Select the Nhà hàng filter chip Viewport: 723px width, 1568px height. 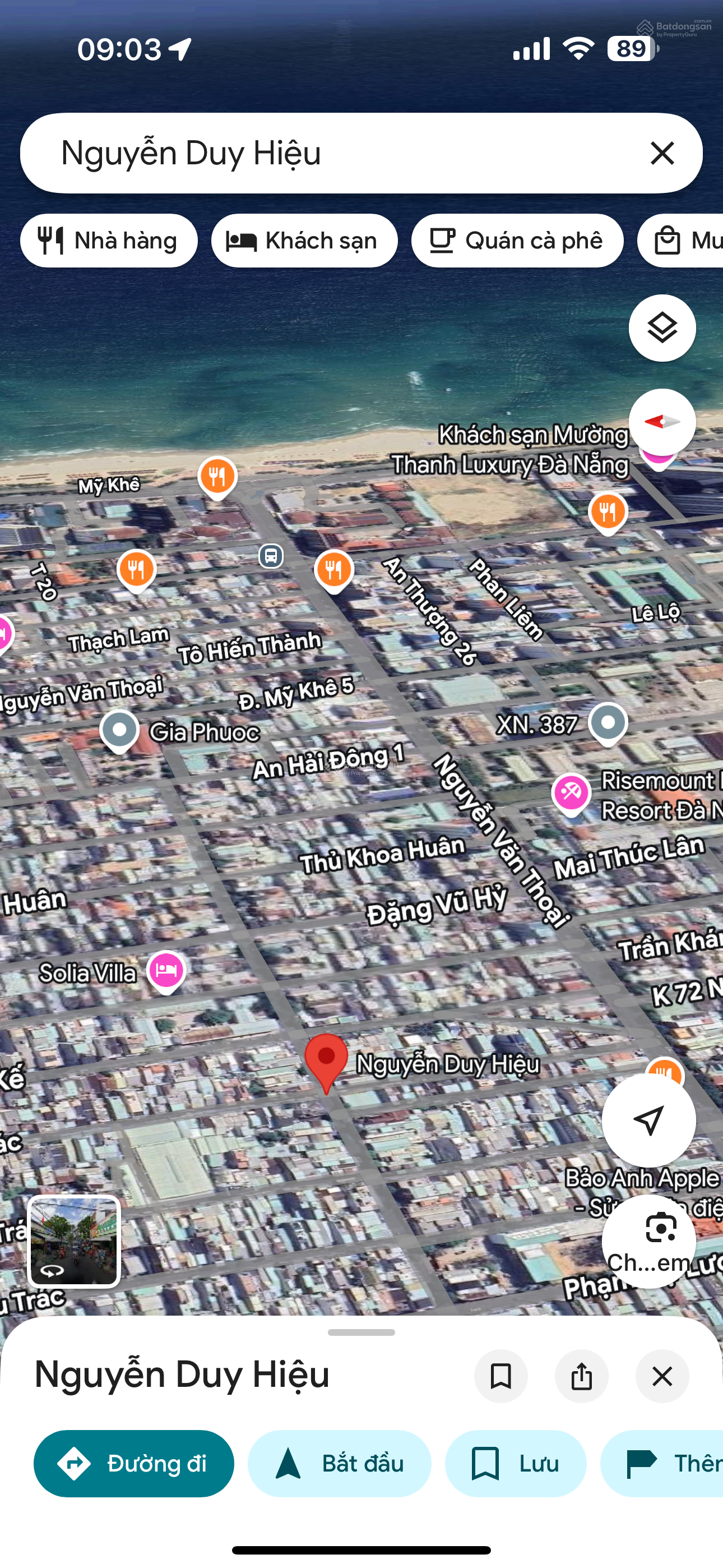tap(109, 241)
